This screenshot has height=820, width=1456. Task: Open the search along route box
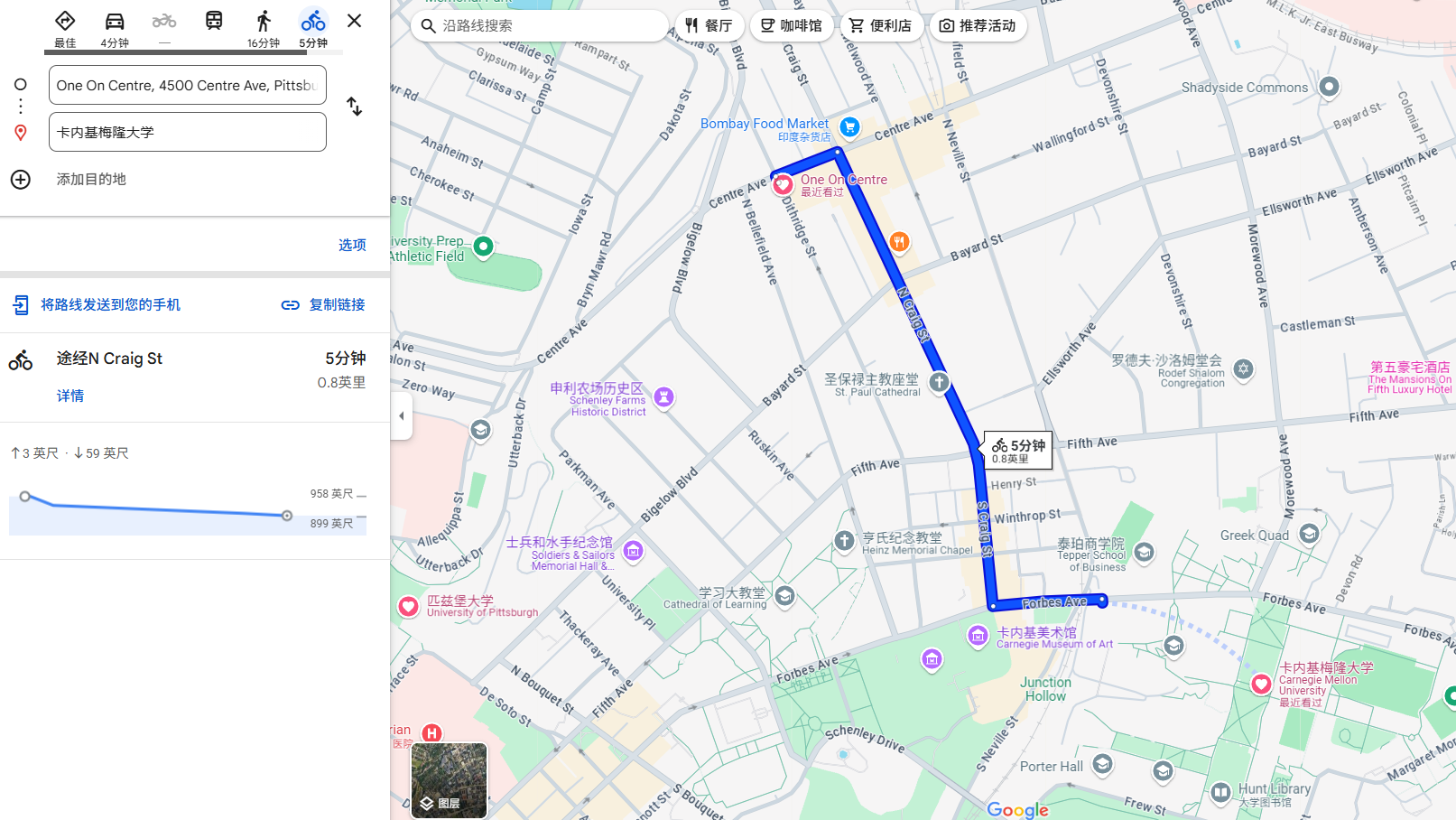click(542, 25)
